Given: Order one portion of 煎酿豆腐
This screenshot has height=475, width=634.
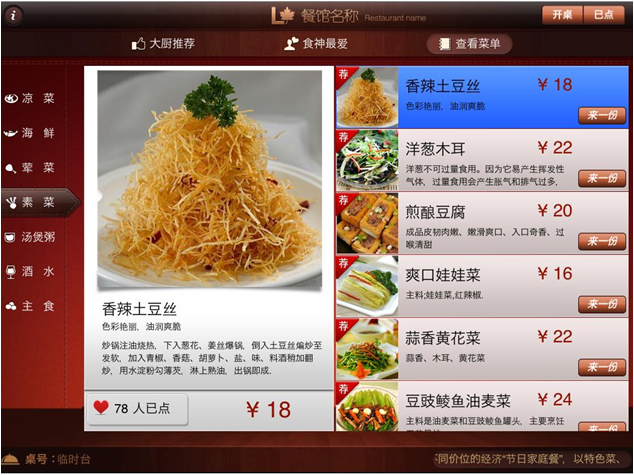Looking at the screenshot, I should tap(601, 241).
